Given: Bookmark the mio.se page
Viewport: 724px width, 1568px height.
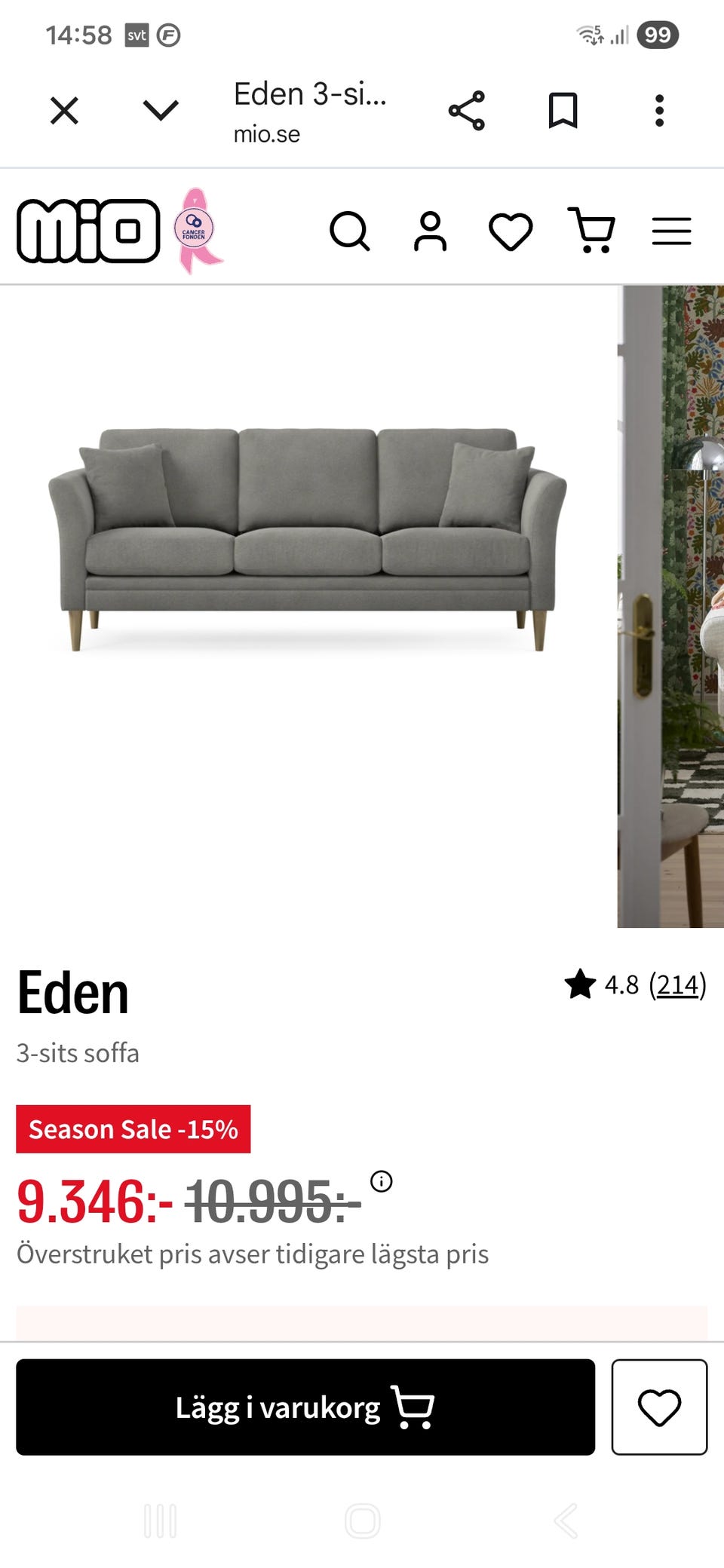Looking at the screenshot, I should click(x=563, y=111).
